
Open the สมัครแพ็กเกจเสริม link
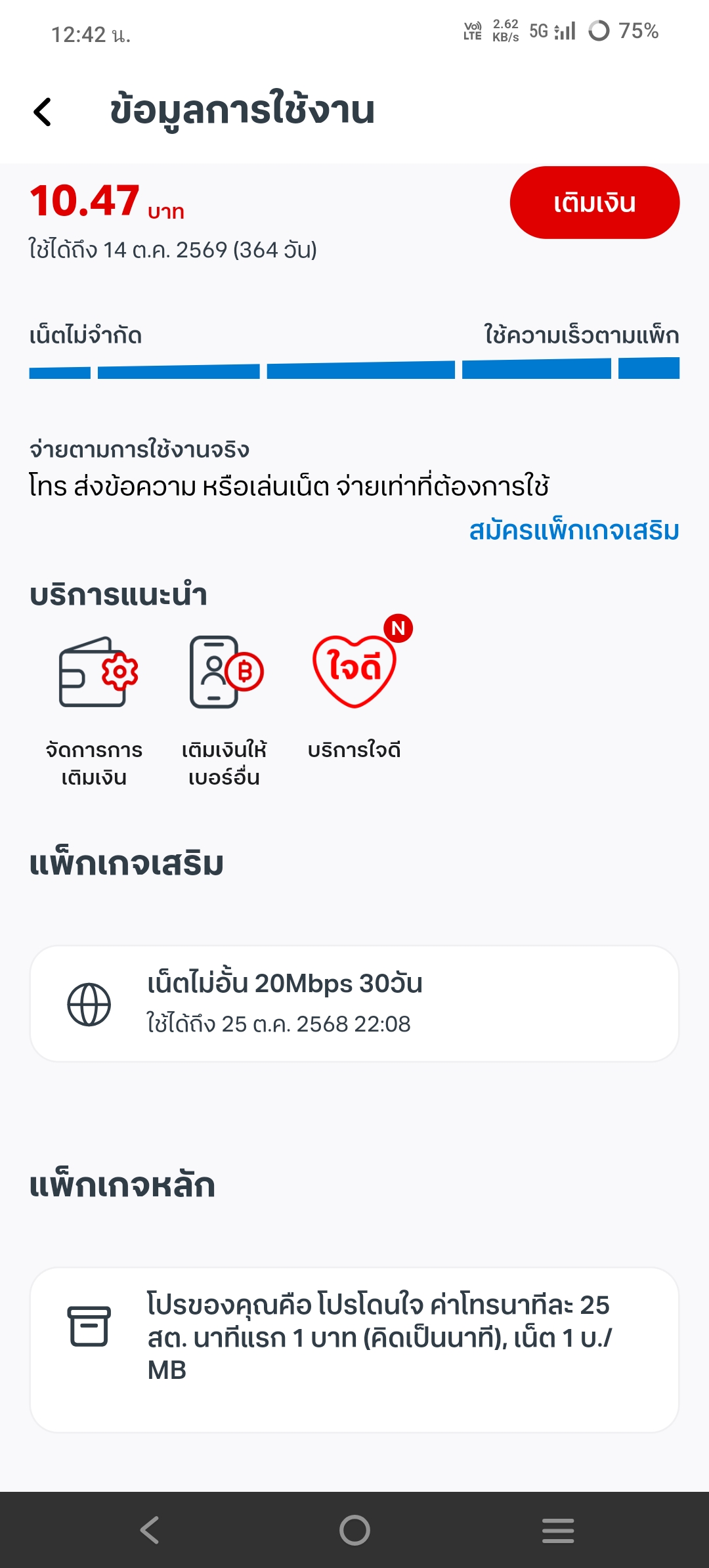pos(574,531)
